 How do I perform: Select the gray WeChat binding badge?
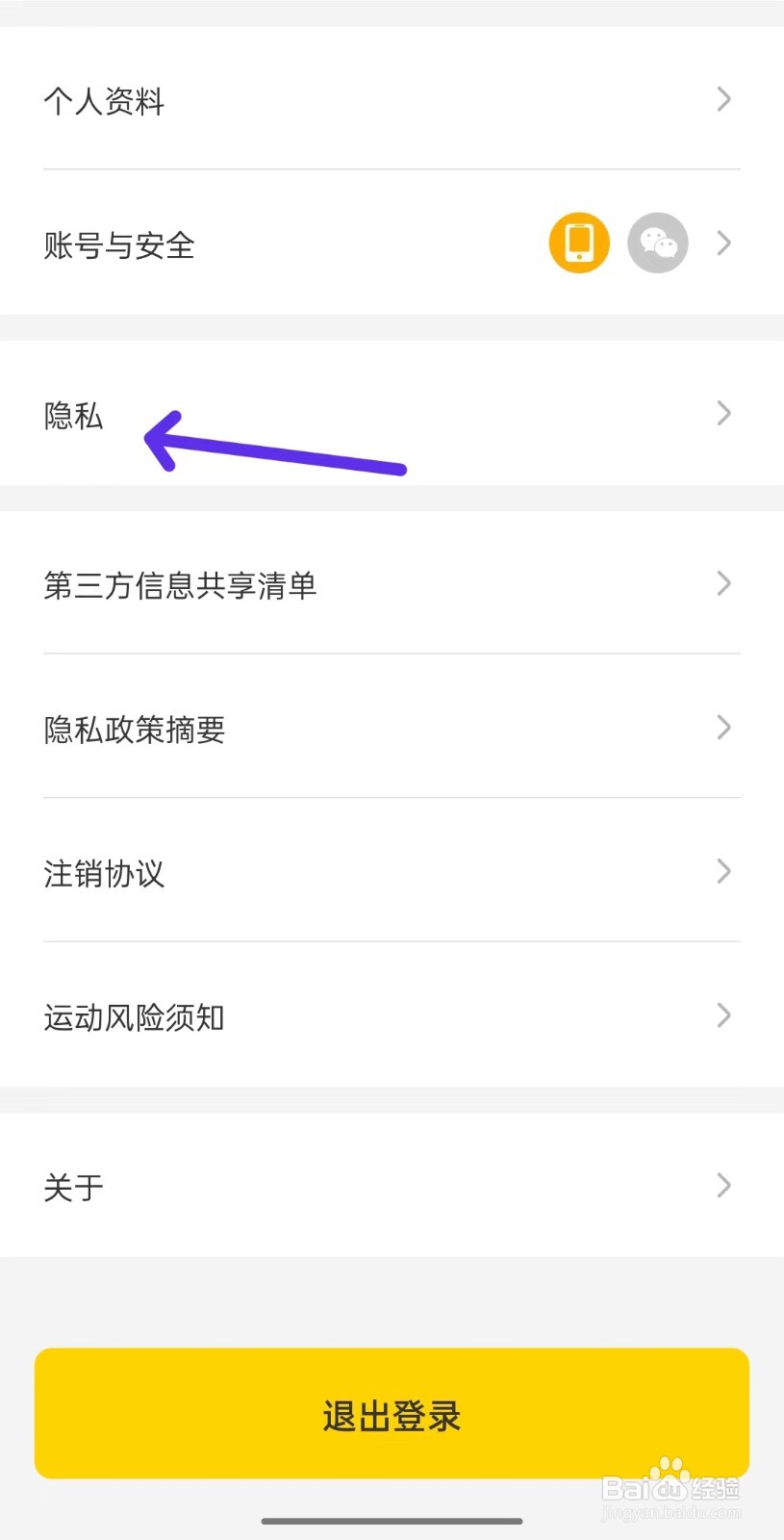click(x=657, y=244)
